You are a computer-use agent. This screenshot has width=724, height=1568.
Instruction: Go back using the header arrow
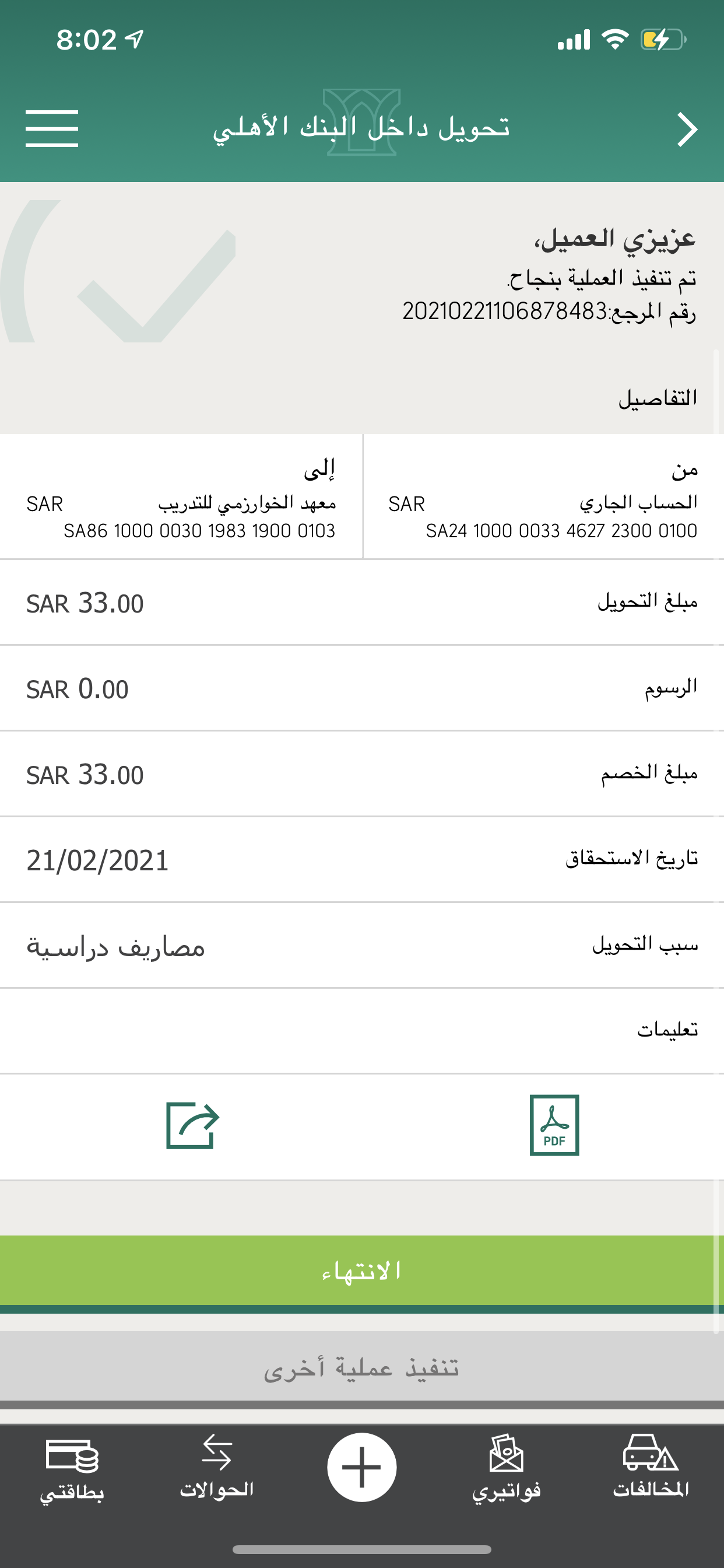[687, 129]
